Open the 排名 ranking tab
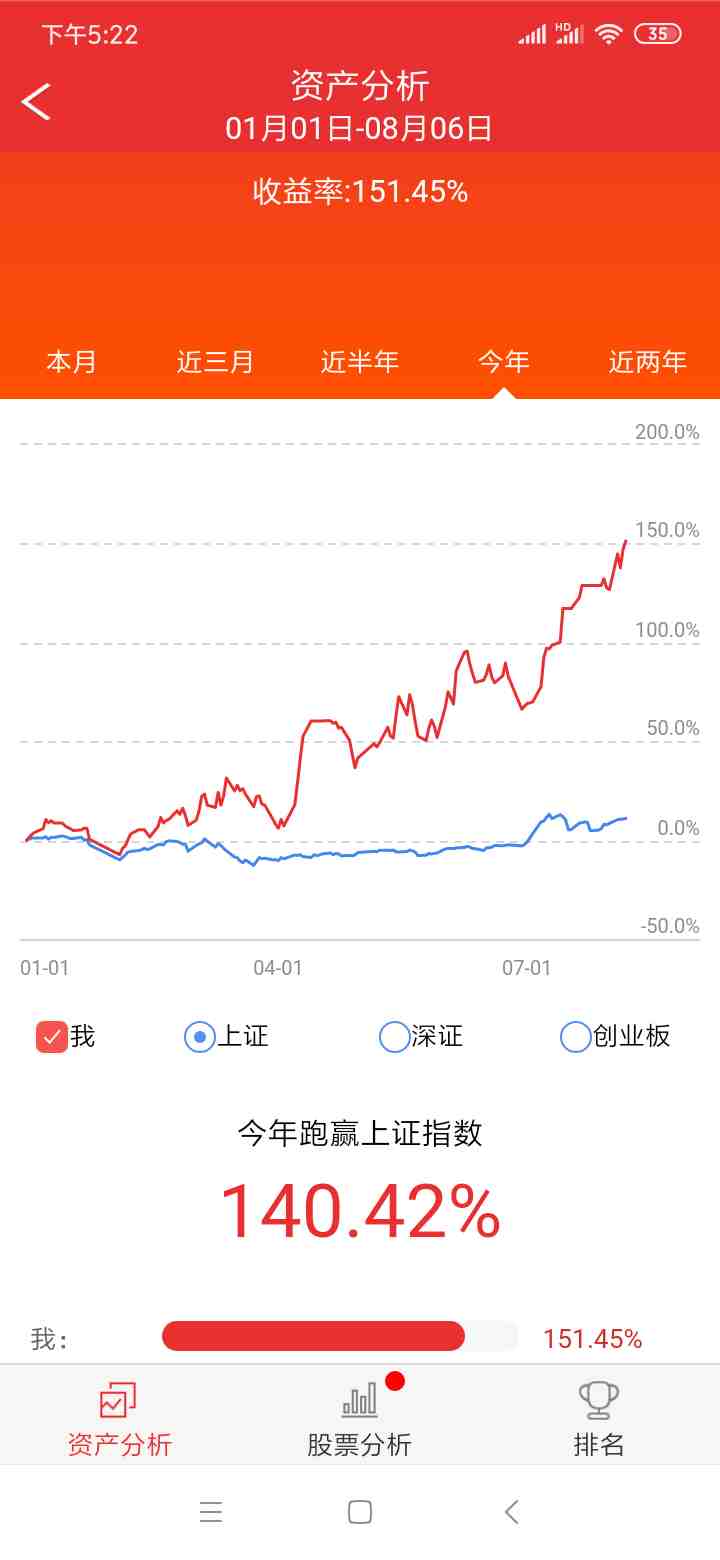720x1560 pixels. coord(599,1418)
